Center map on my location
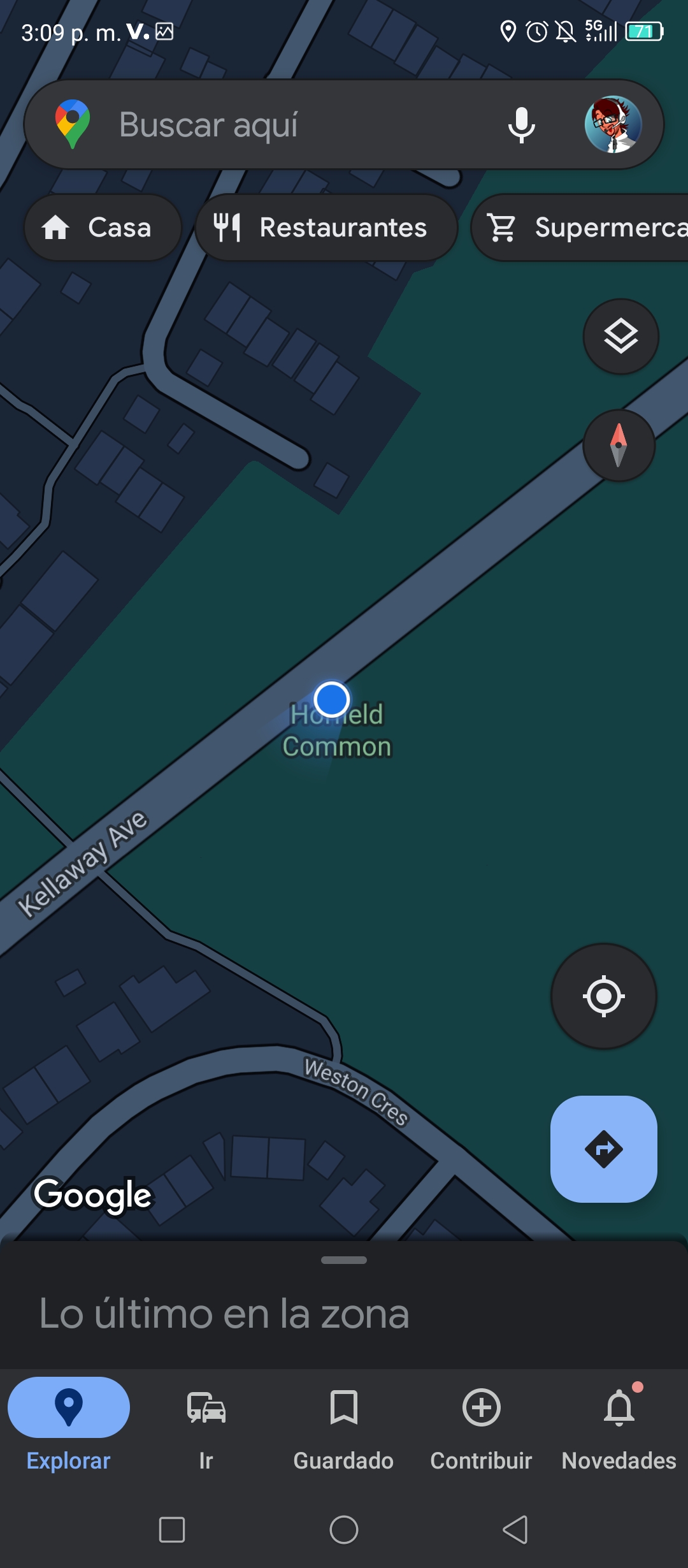 (x=603, y=996)
